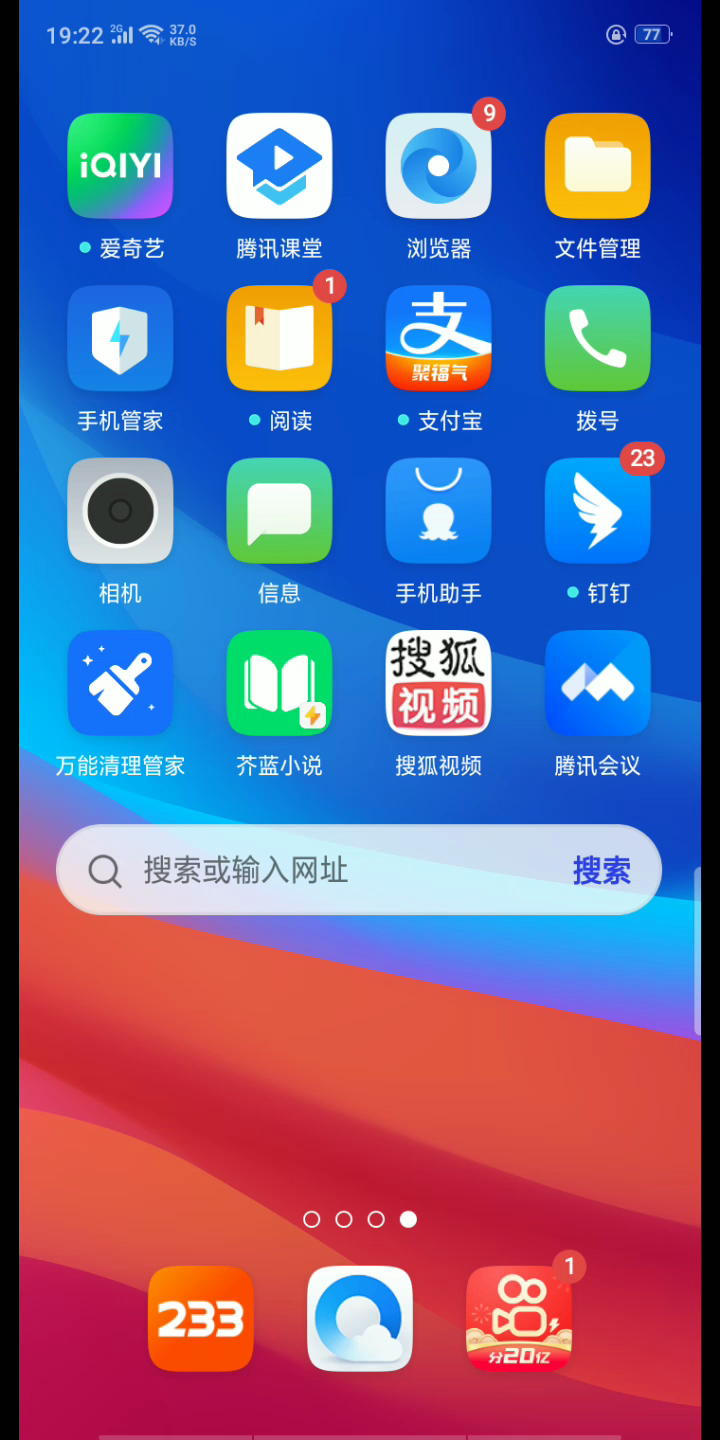720x1440 pixels.
Task: Open the iQIYI (爱奇艺) app
Action: tap(120, 166)
